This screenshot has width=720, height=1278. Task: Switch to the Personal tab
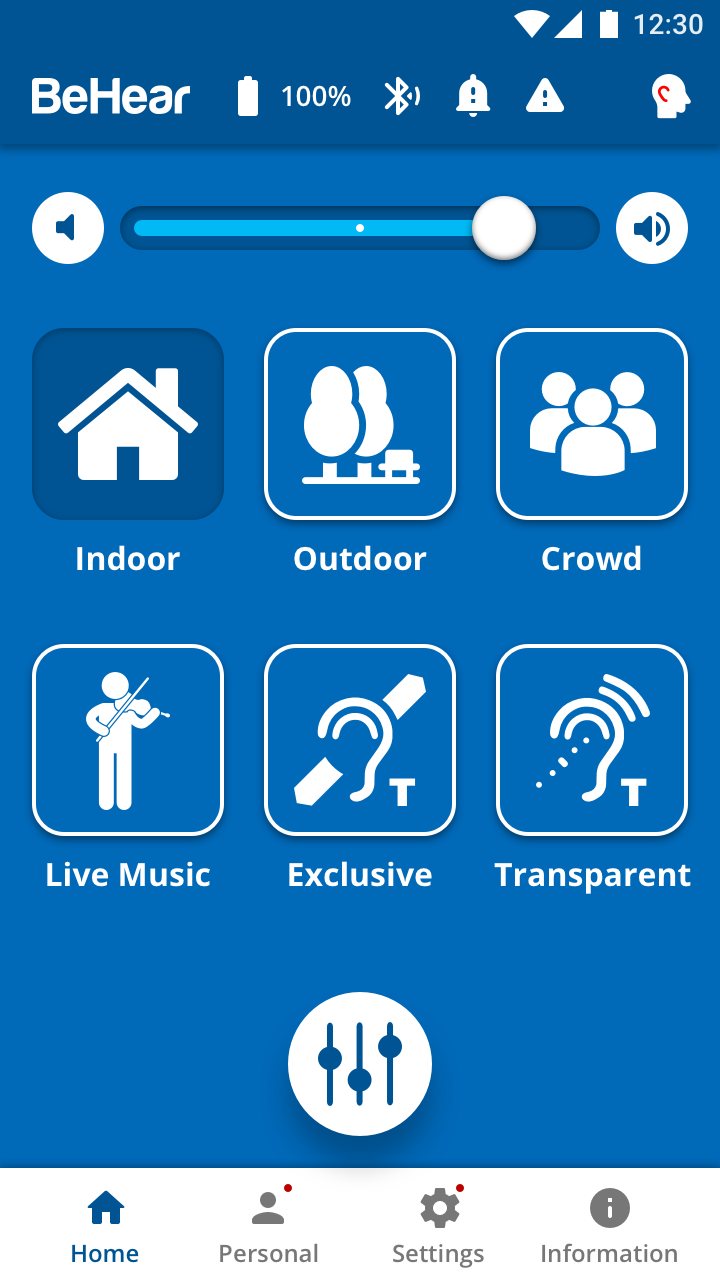(268, 1224)
